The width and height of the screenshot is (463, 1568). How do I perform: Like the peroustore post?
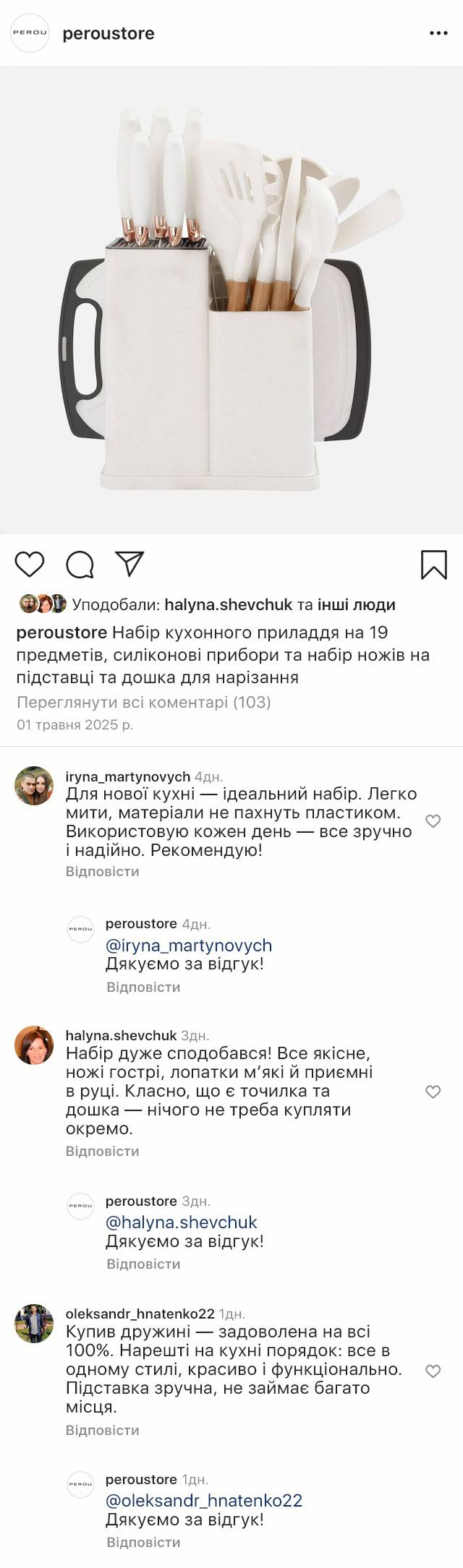(x=30, y=564)
